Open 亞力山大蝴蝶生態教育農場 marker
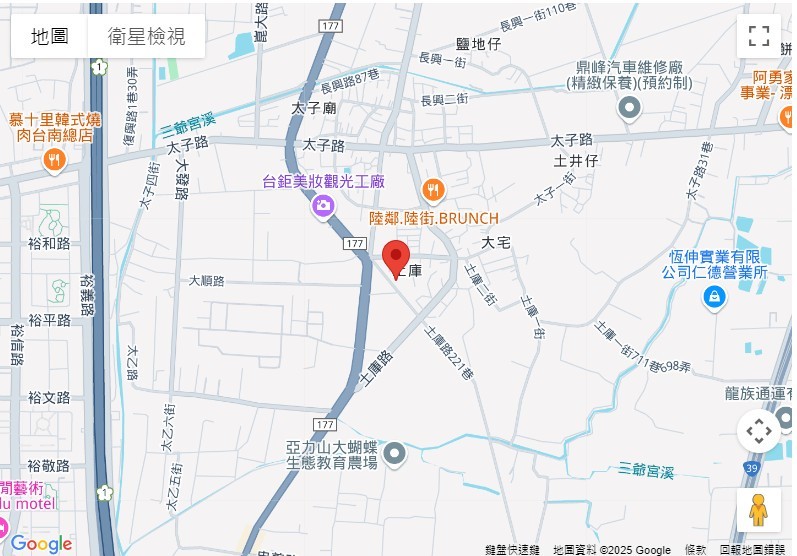The height and width of the screenshot is (556, 797). pyautogui.click(x=395, y=455)
